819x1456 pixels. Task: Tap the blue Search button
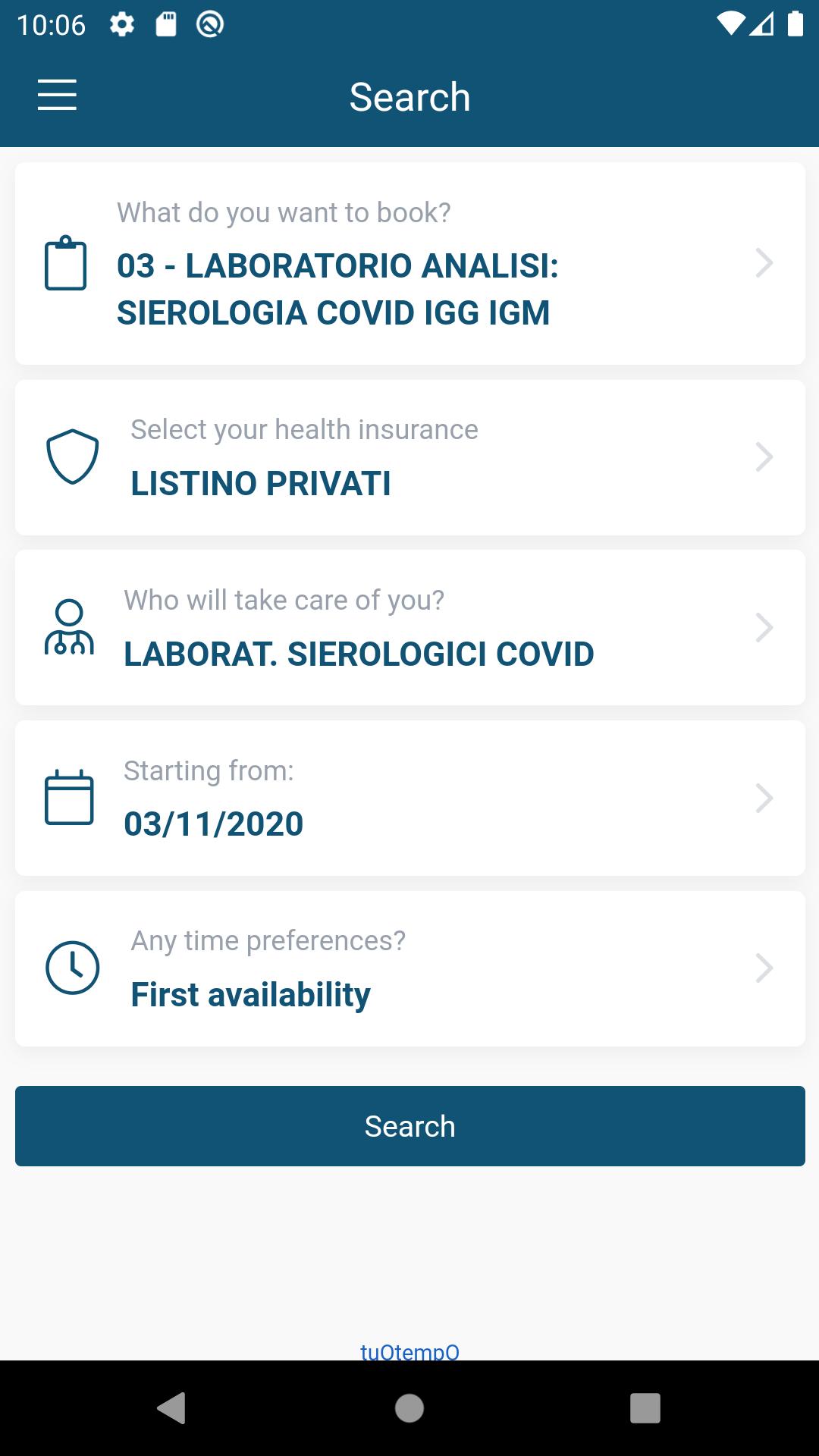point(409,1126)
